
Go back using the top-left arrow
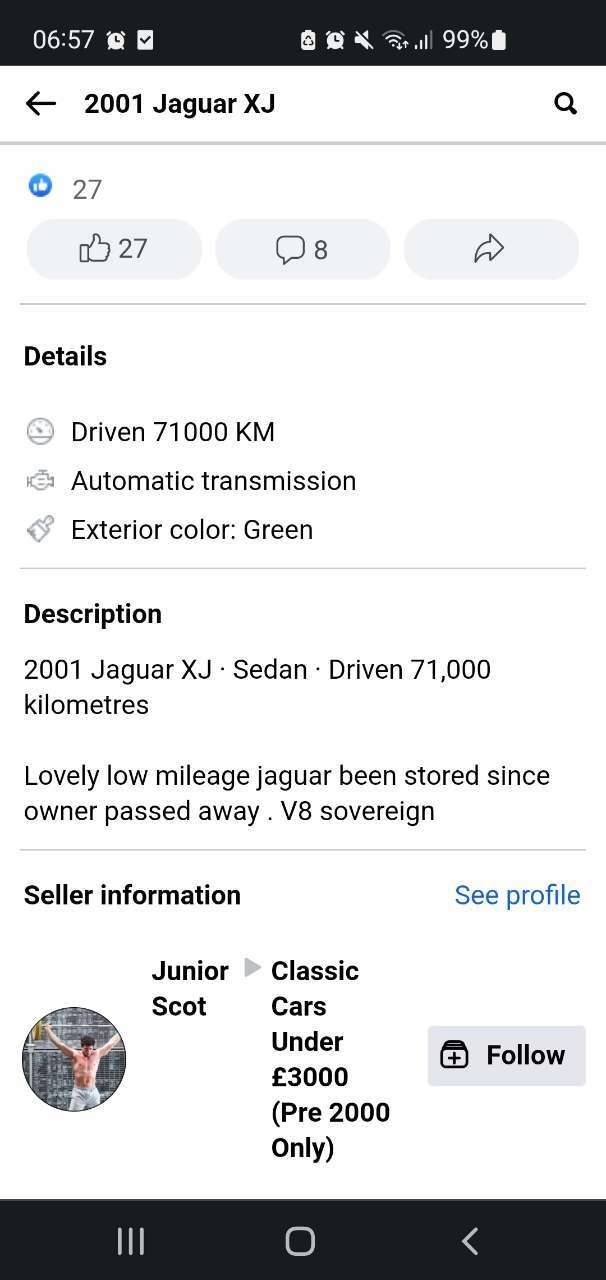pos(40,103)
